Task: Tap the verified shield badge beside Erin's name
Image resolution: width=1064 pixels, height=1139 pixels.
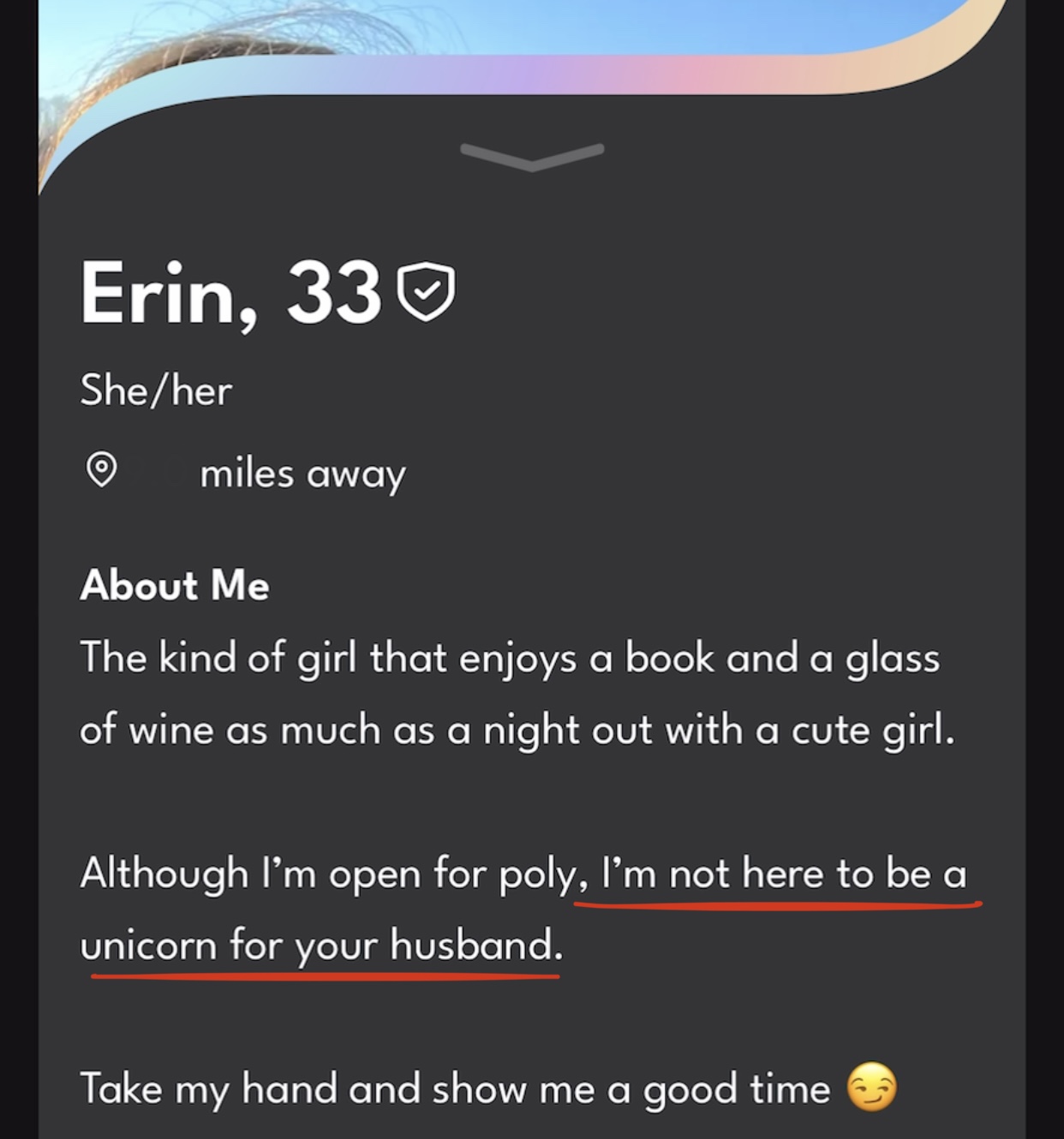Action: pos(427,293)
